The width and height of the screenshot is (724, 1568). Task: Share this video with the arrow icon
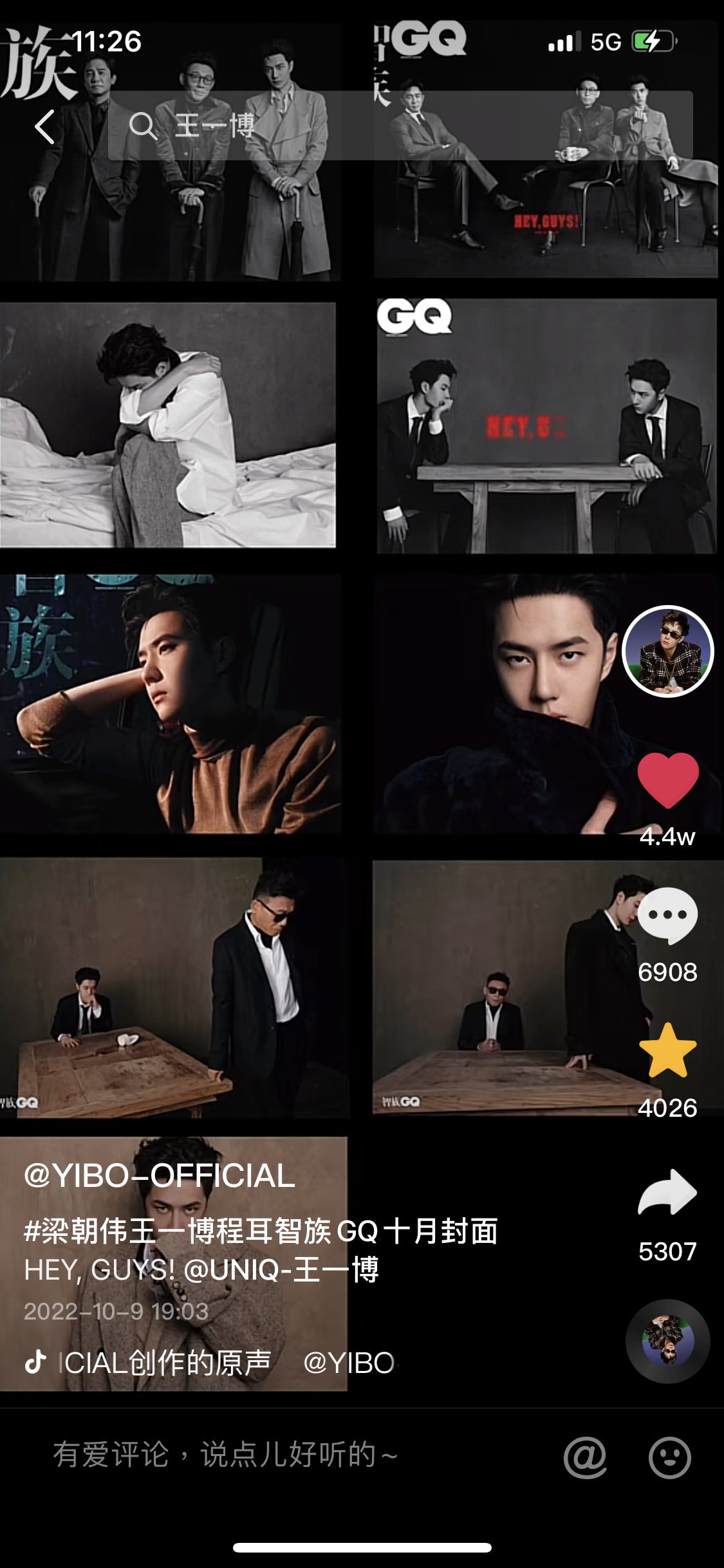667,1192
